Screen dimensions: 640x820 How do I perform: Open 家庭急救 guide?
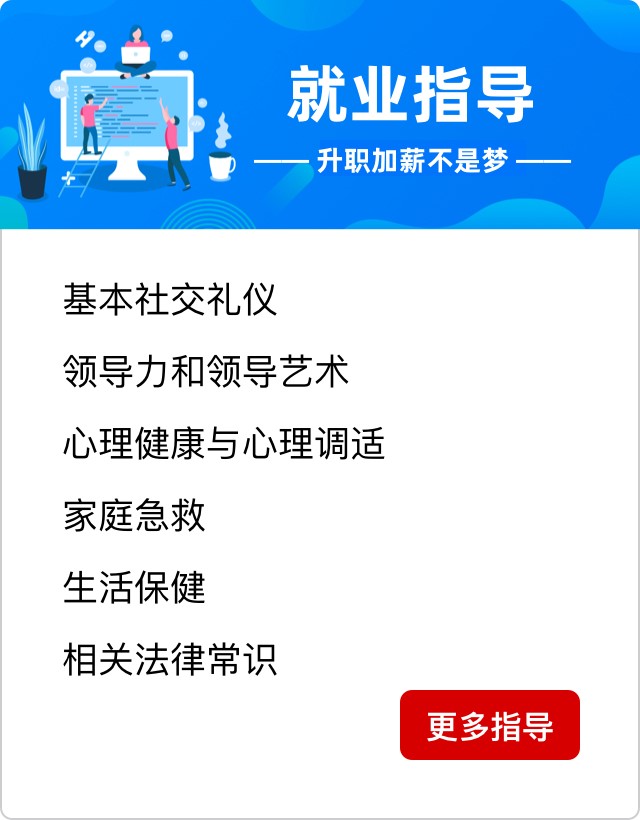[x=134, y=515]
